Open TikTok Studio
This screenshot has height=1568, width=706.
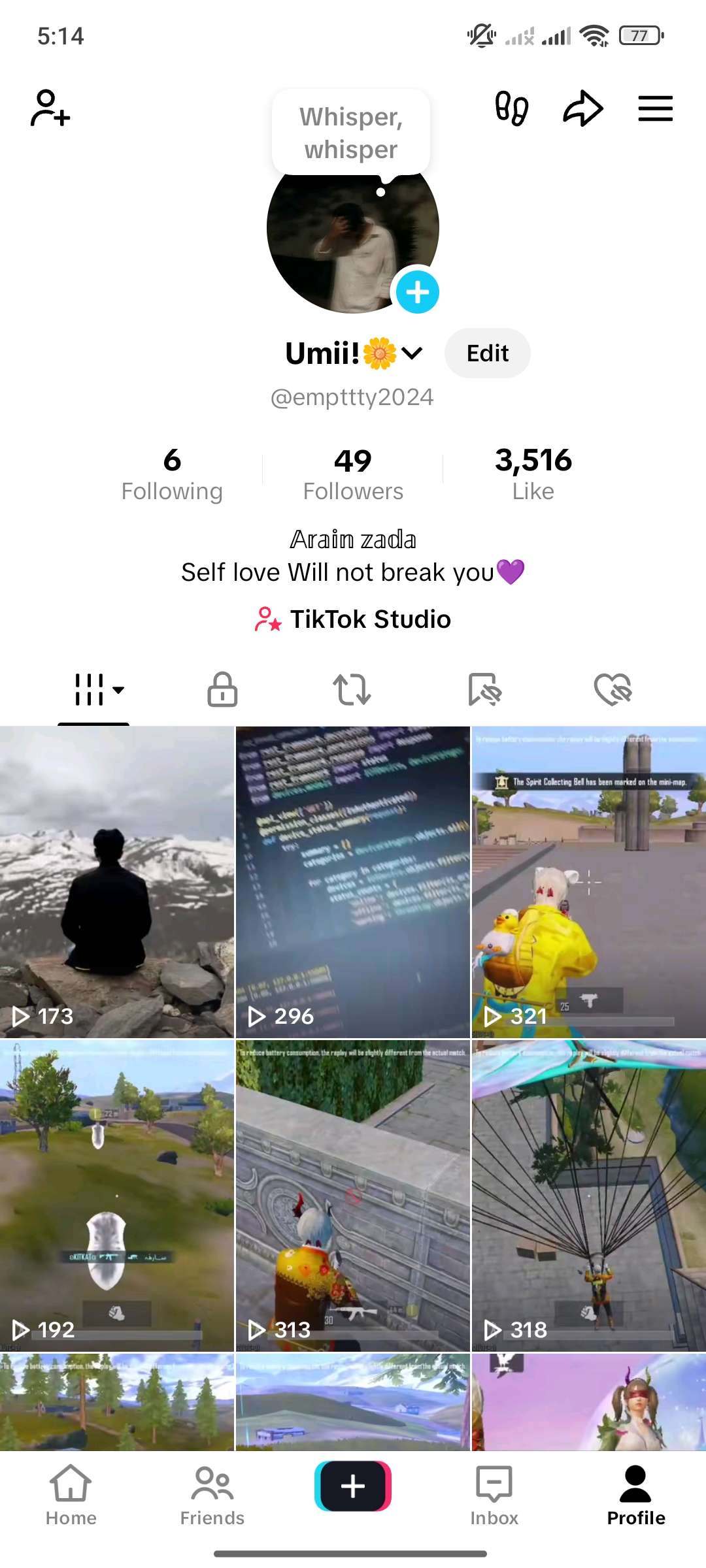[353, 619]
